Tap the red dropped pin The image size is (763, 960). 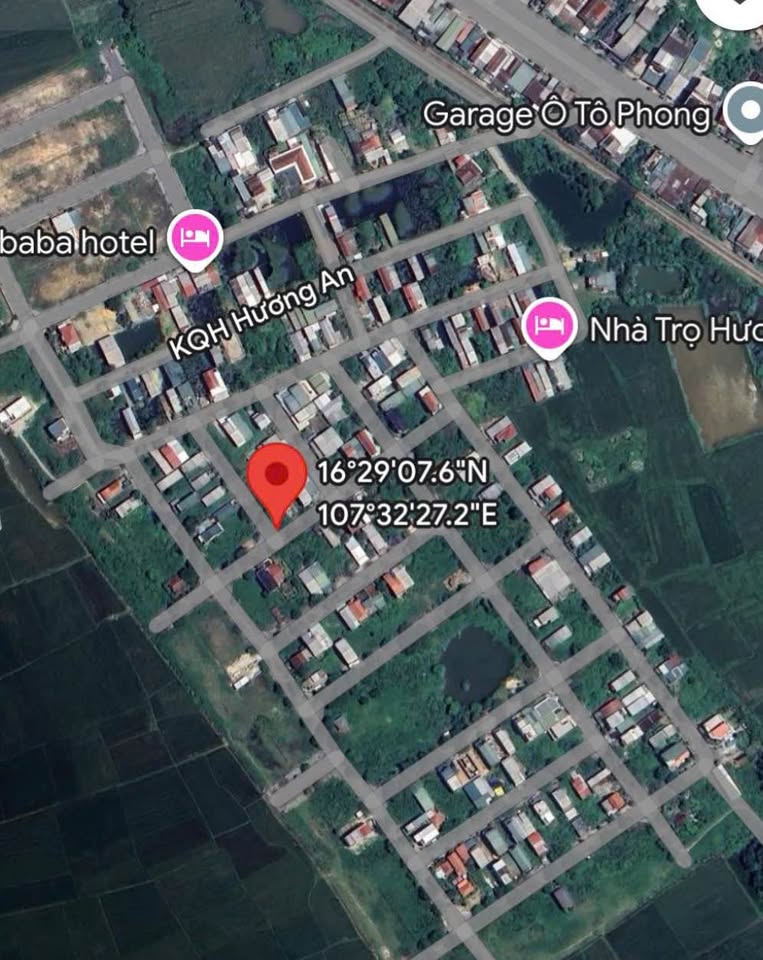click(x=277, y=480)
